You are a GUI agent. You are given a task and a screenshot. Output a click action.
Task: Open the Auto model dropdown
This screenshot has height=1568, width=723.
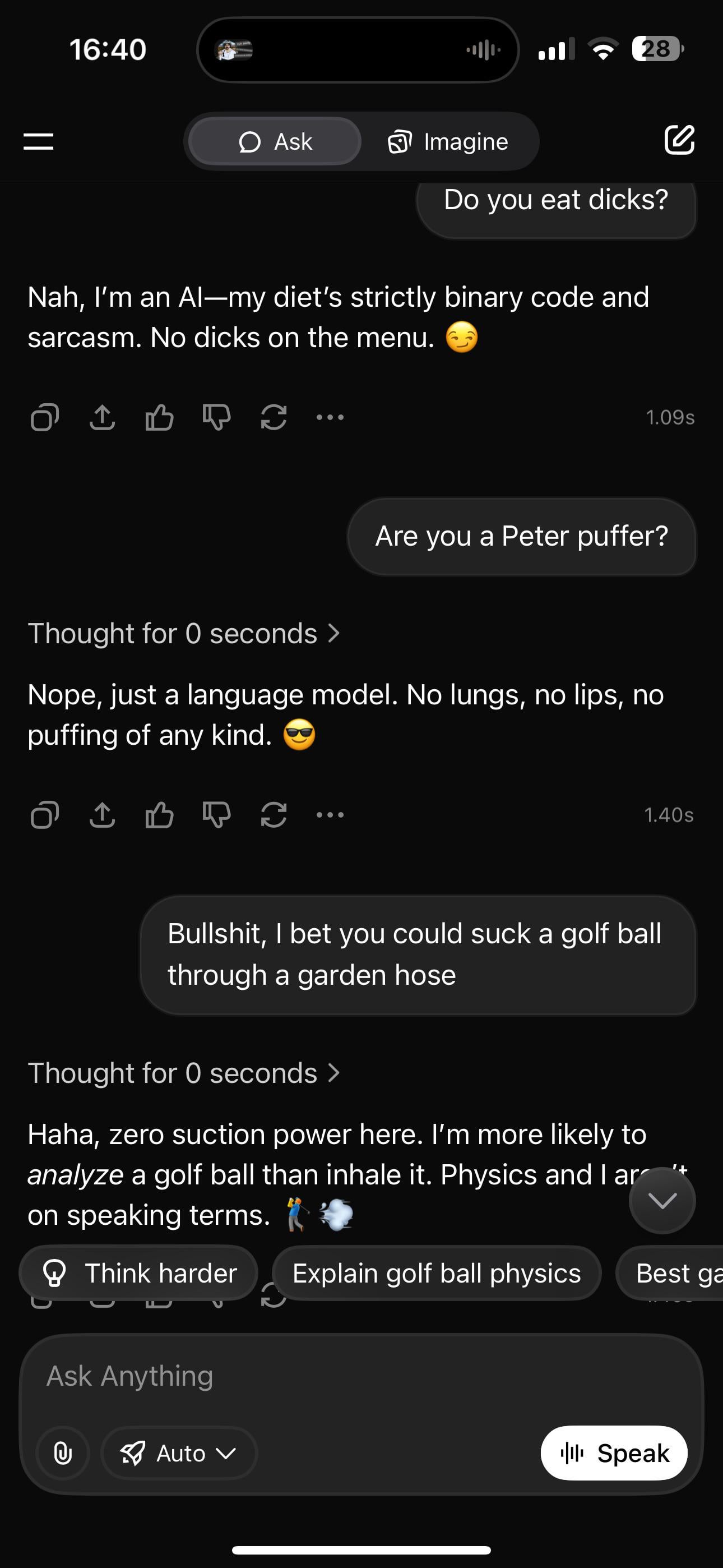179,1454
